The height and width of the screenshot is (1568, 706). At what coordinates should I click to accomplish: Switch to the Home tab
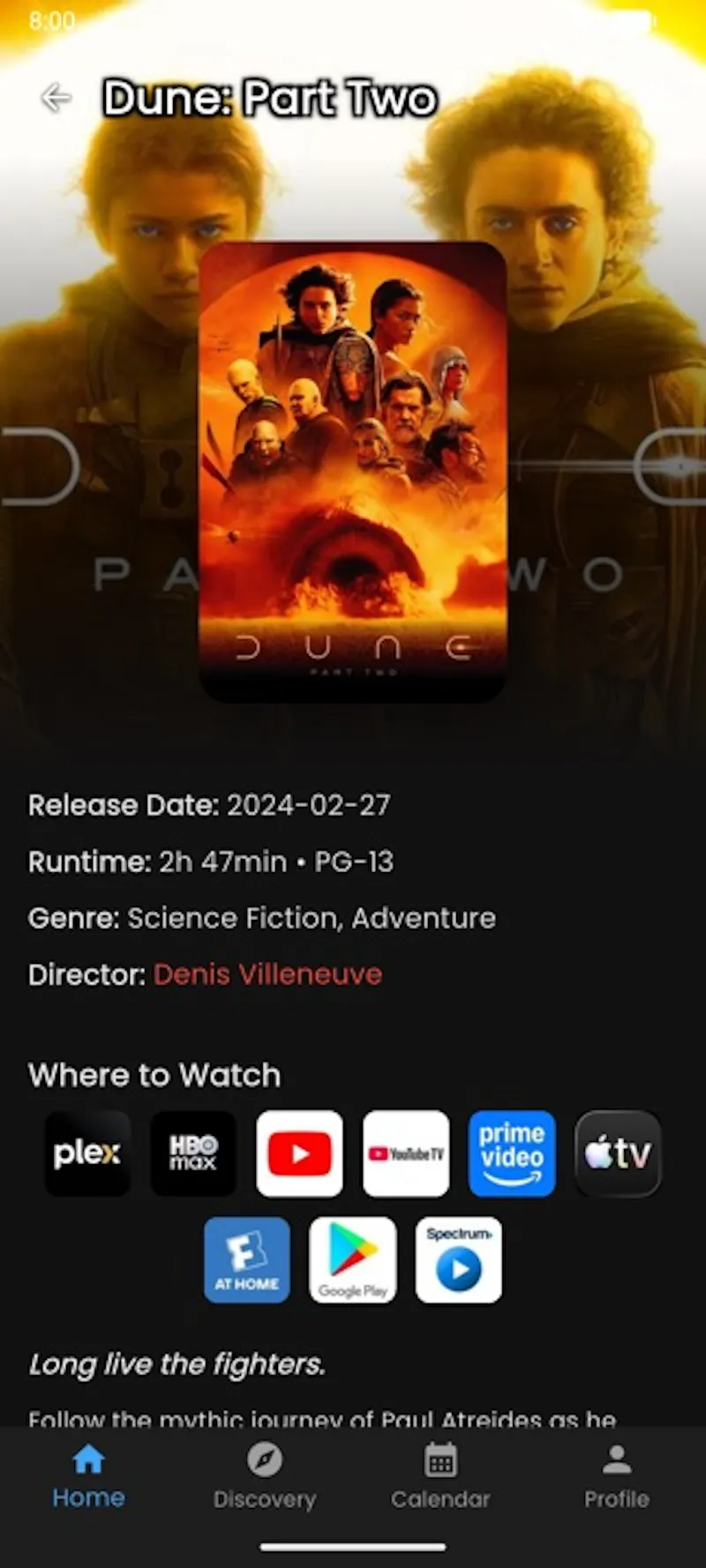[88, 1476]
